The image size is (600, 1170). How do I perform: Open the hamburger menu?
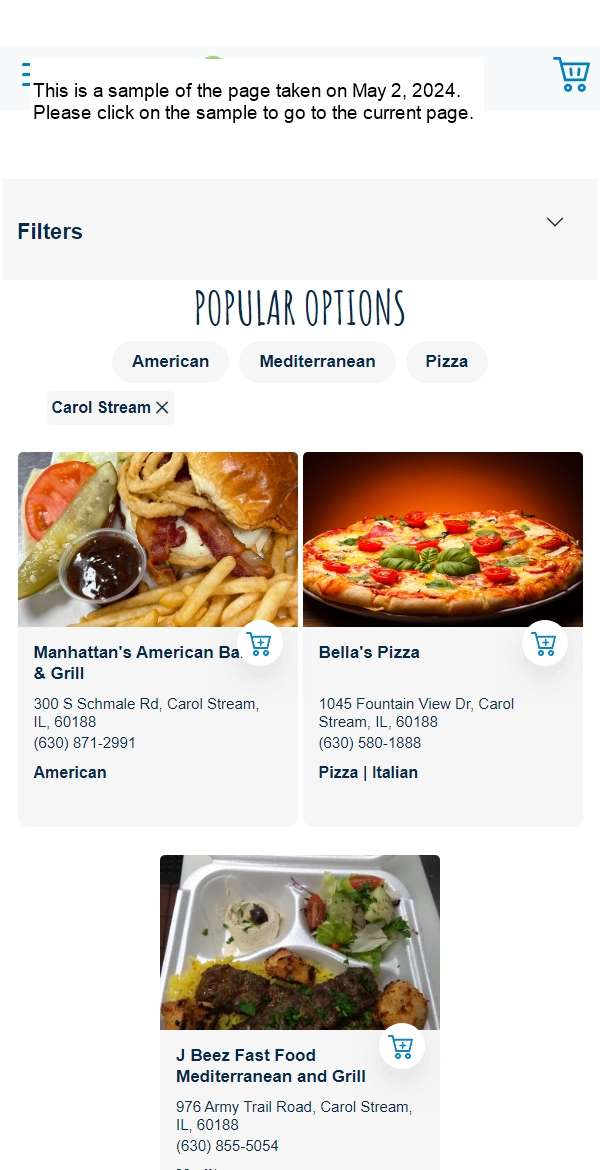coord(25,75)
